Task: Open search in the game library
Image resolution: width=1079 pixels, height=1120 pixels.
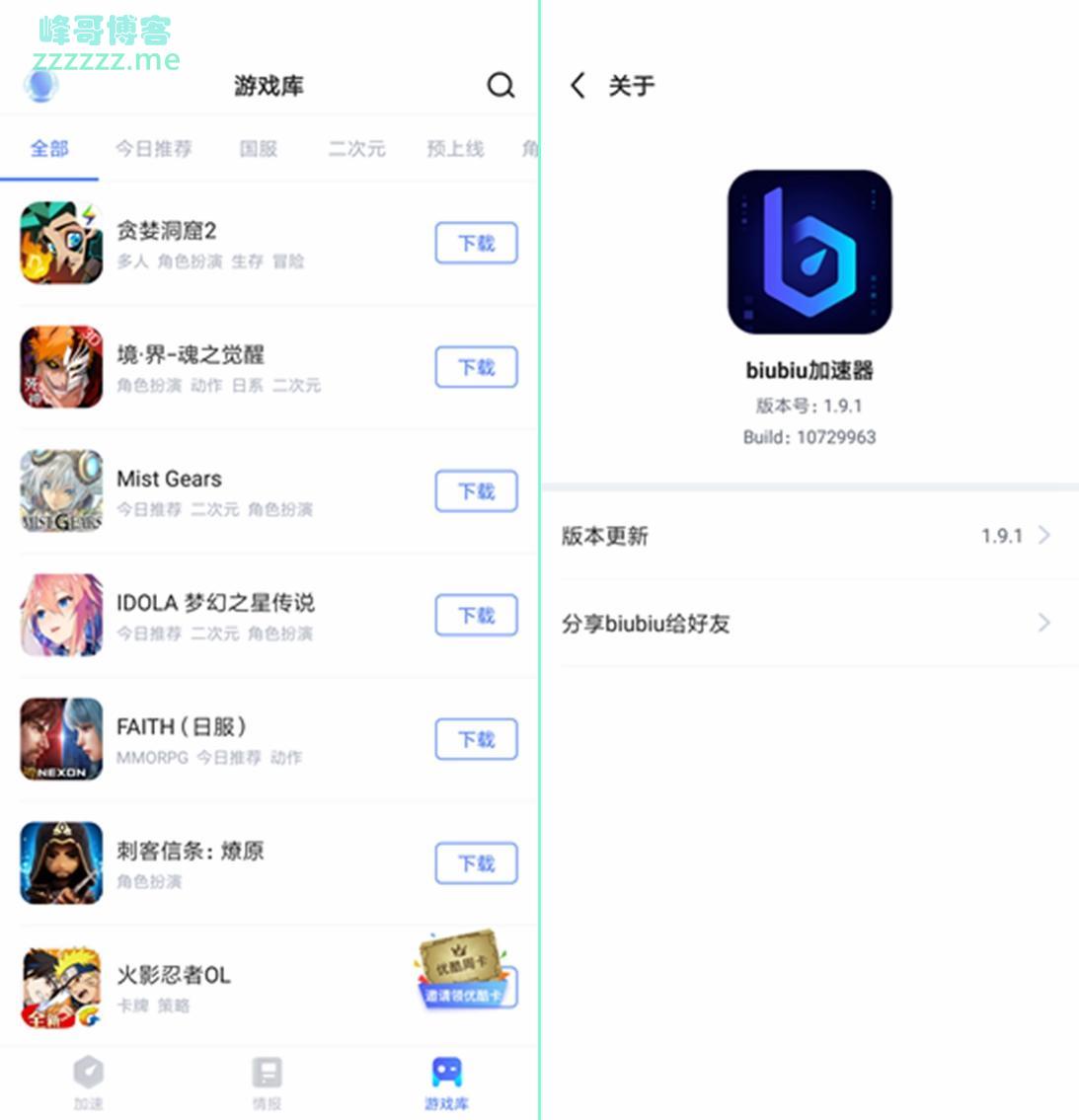Action: coord(501,86)
